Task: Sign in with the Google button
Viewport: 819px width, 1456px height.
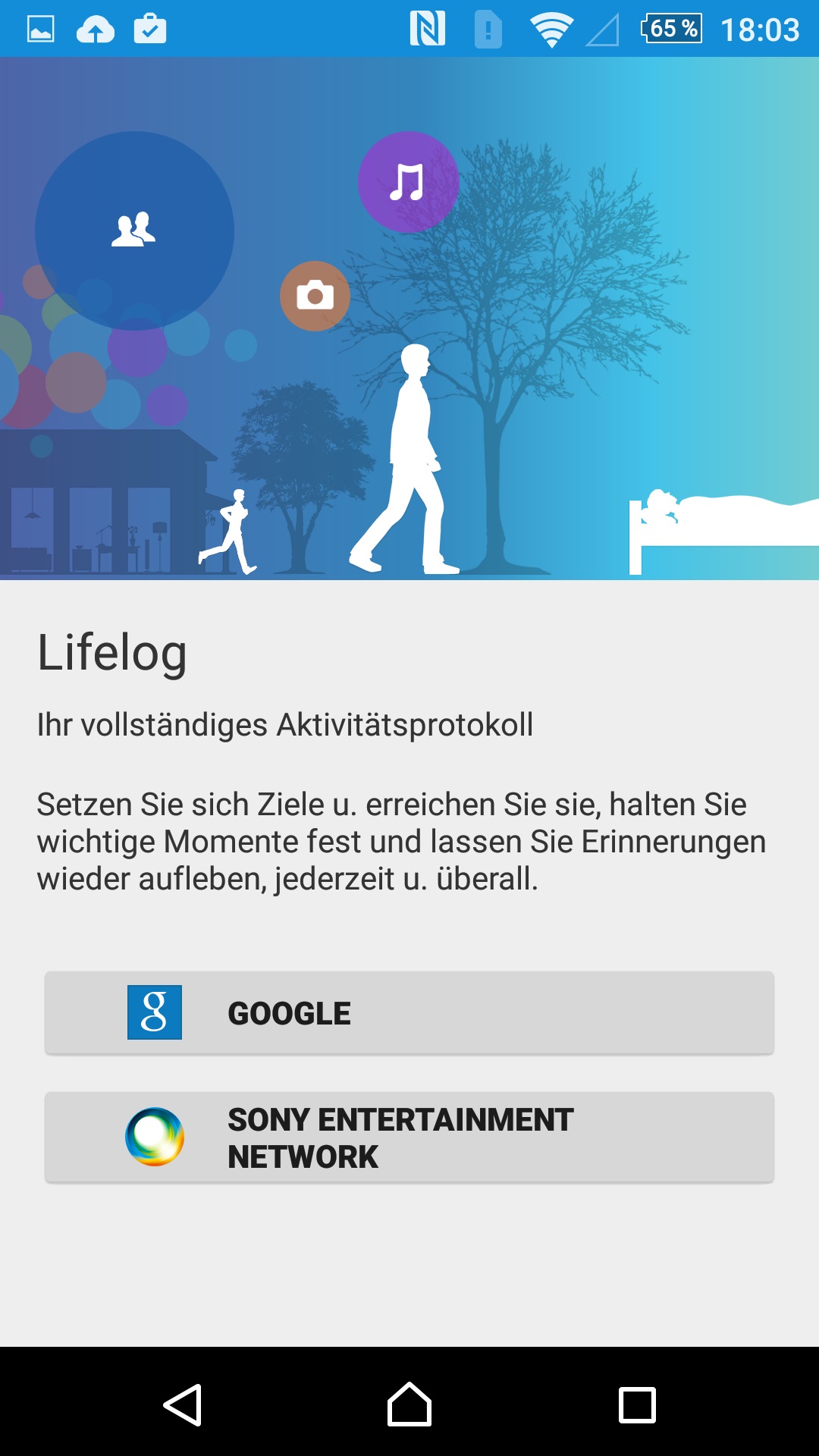Action: click(x=409, y=1012)
